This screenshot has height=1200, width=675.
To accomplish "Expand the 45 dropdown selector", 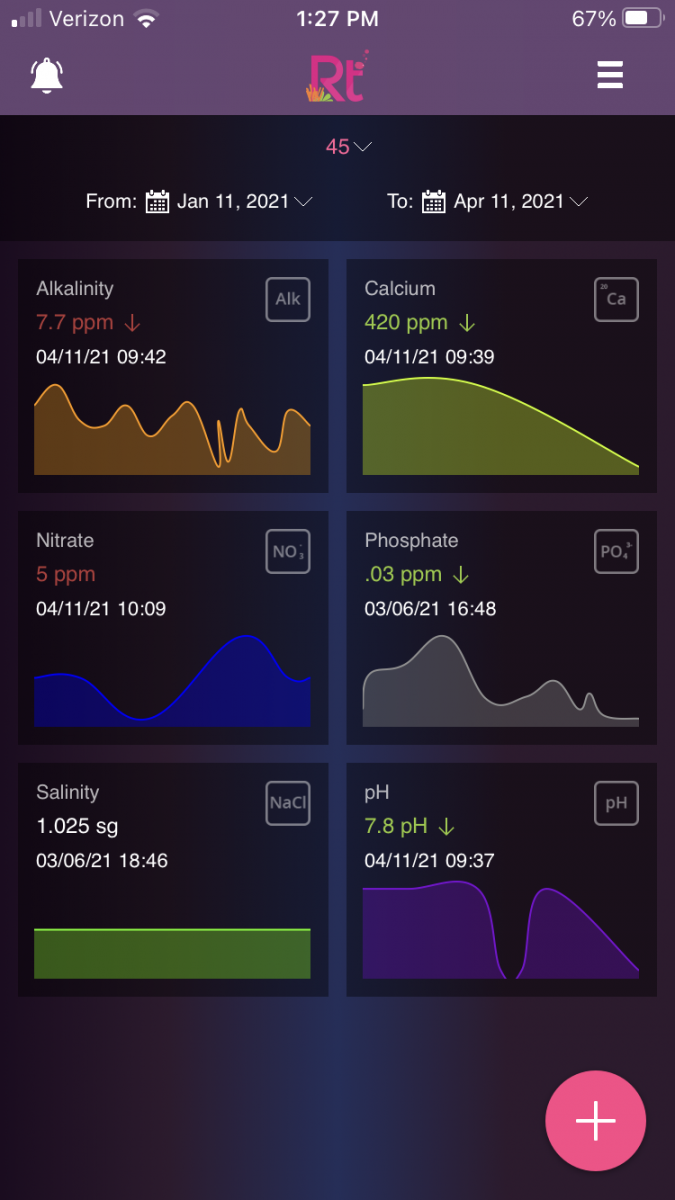I will pos(349,147).
